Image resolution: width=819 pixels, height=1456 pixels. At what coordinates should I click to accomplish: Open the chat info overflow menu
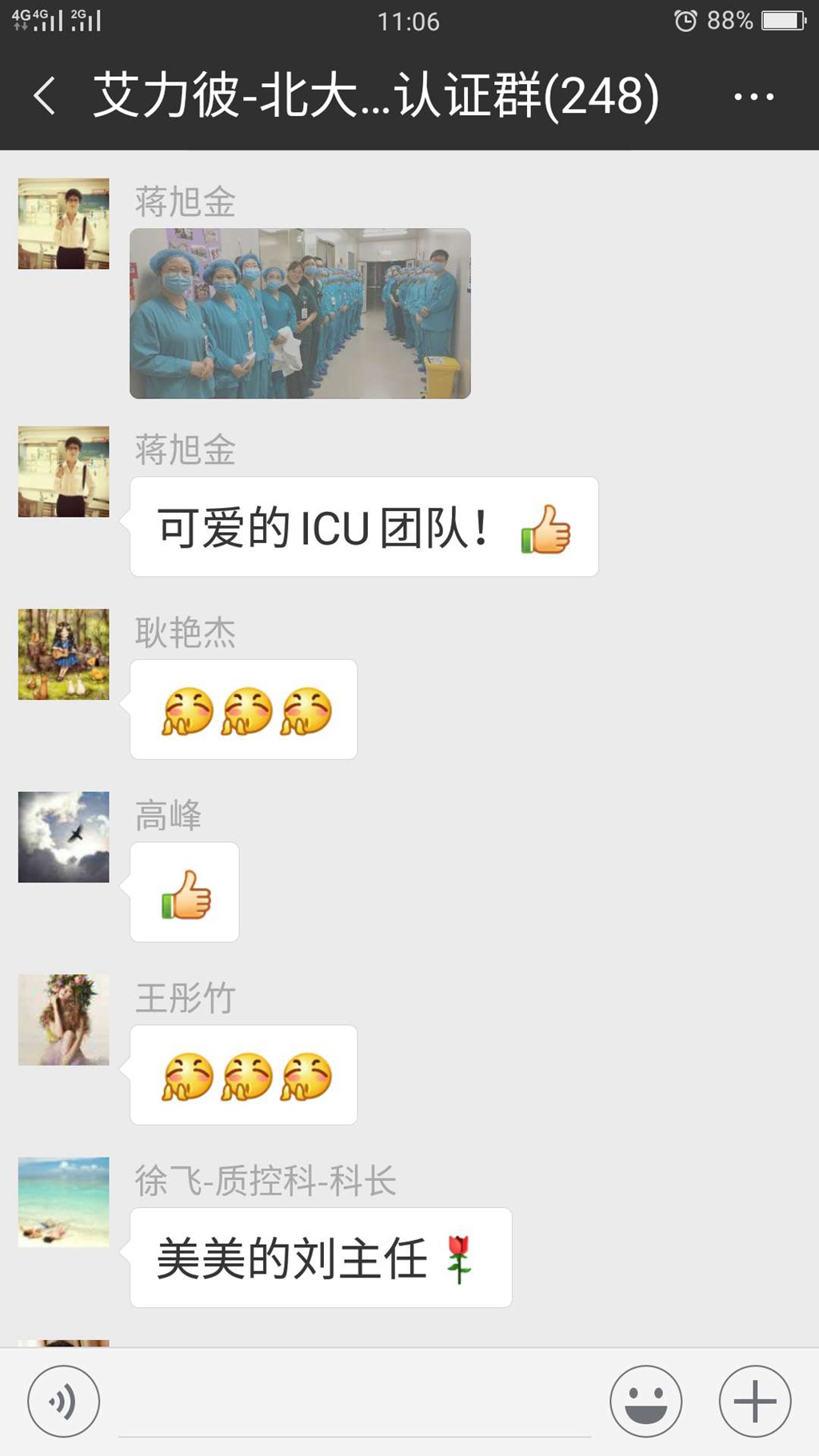pos(753,97)
